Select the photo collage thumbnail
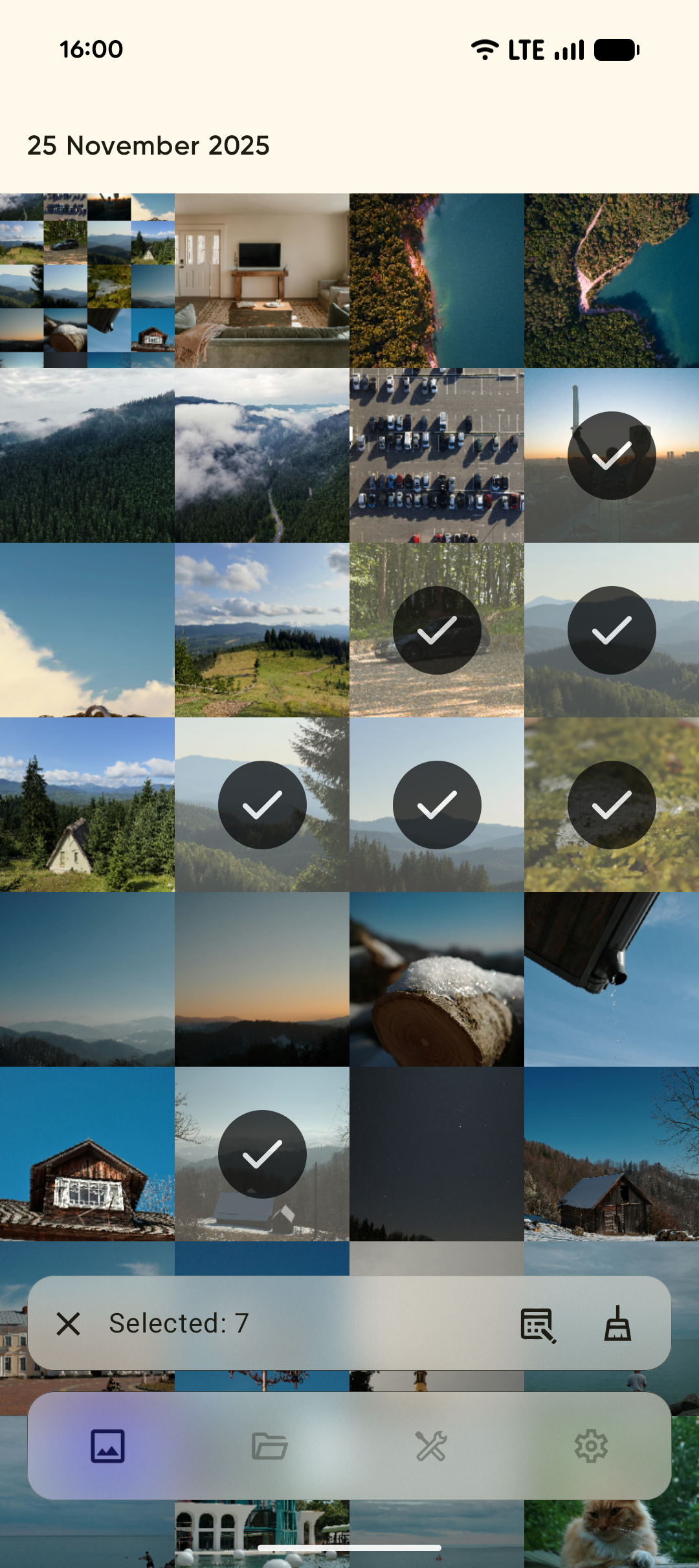The image size is (699, 1568). (x=87, y=281)
